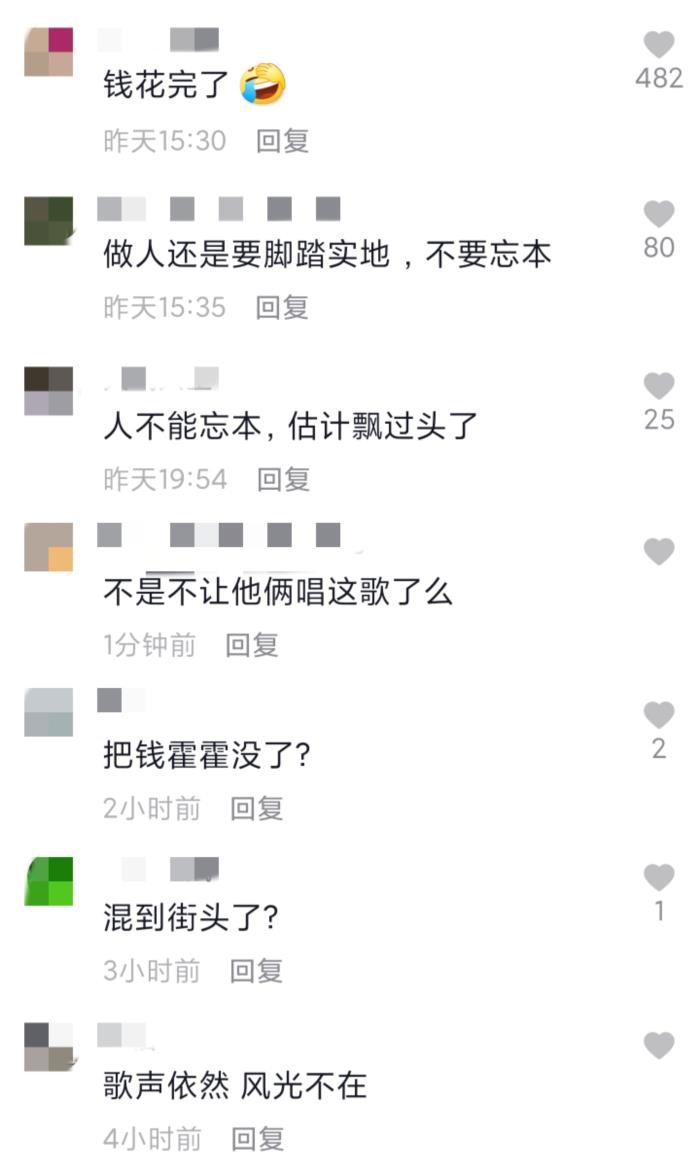Open the avatar of 混到街头了? commenter
Image resolution: width=700 pixels, height=1169 pixels.
(x=49, y=881)
